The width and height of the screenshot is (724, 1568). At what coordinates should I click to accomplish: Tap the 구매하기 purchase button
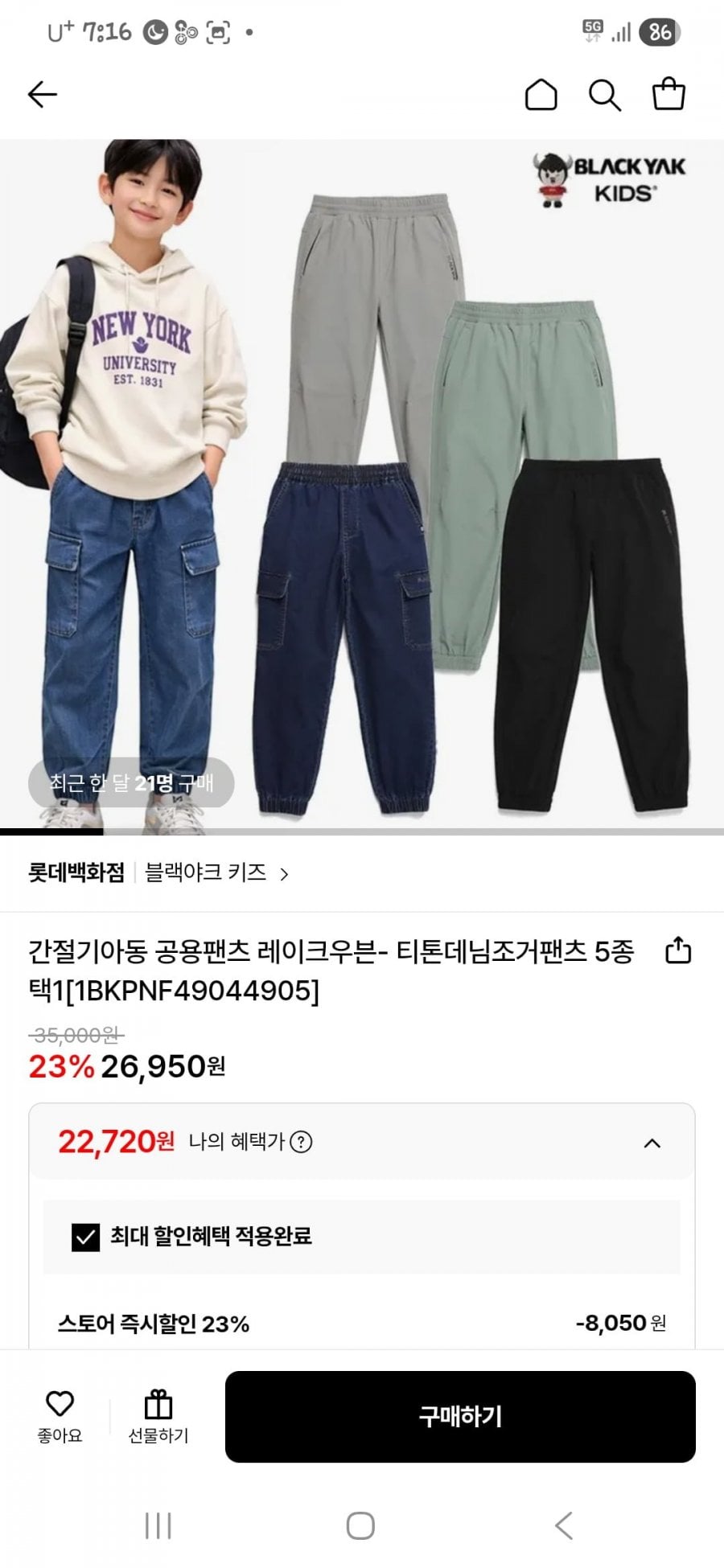pos(460,1417)
